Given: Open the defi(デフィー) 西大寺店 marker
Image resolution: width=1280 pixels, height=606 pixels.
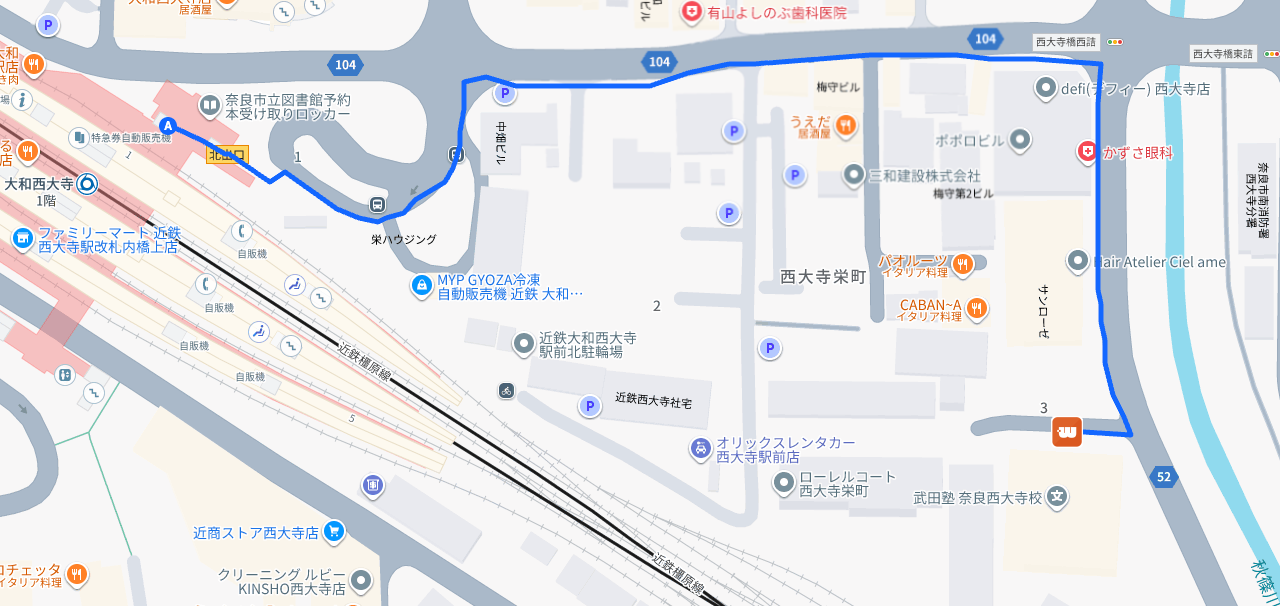Looking at the screenshot, I should click(x=1045, y=88).
